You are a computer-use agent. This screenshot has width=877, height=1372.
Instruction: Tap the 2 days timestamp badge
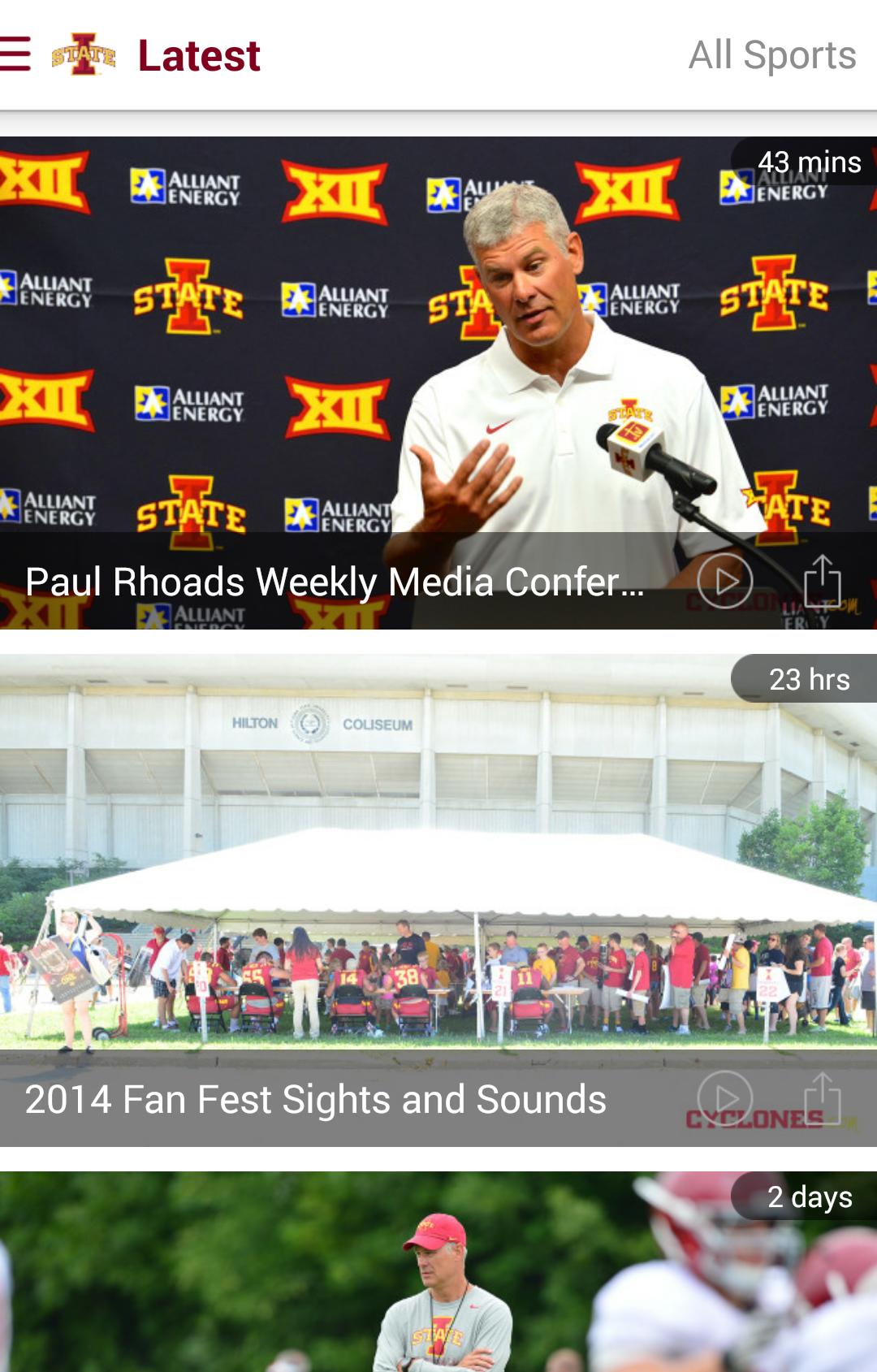[x=809, y=1195]
